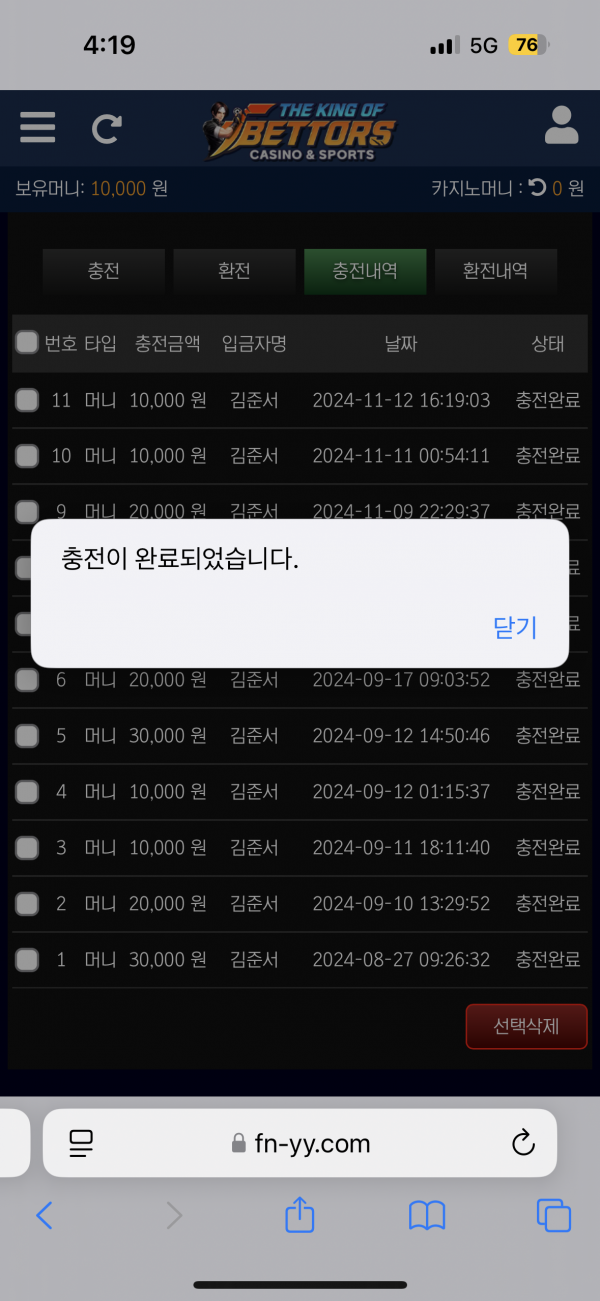Refresh the casino money balance icon
Viewport: 600px width, 1301px height.
click(538, 187)
